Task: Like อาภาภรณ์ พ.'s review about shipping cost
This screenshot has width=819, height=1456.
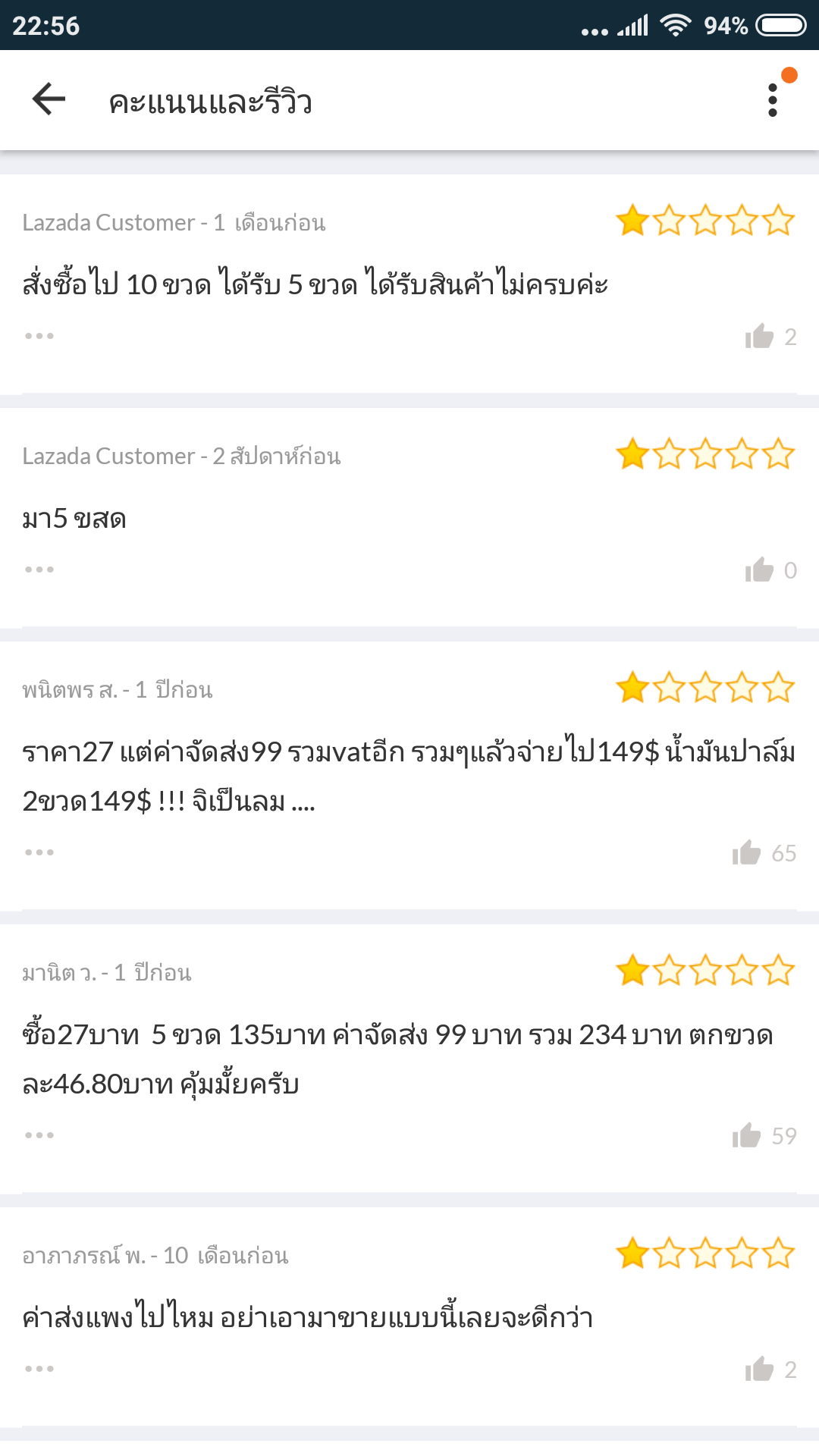Action: point(759,1369)
